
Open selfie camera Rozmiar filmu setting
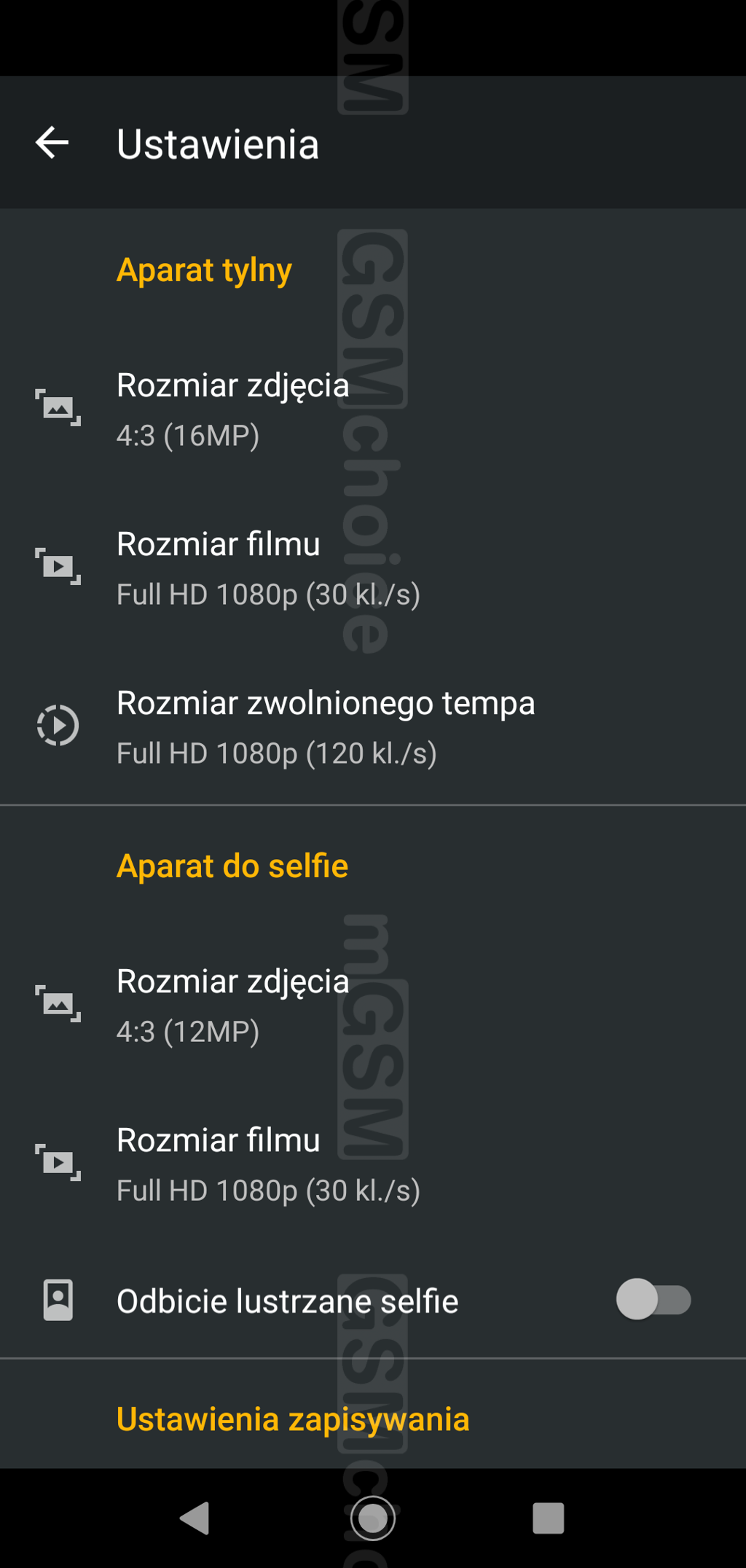click(x=268, y=1164)
